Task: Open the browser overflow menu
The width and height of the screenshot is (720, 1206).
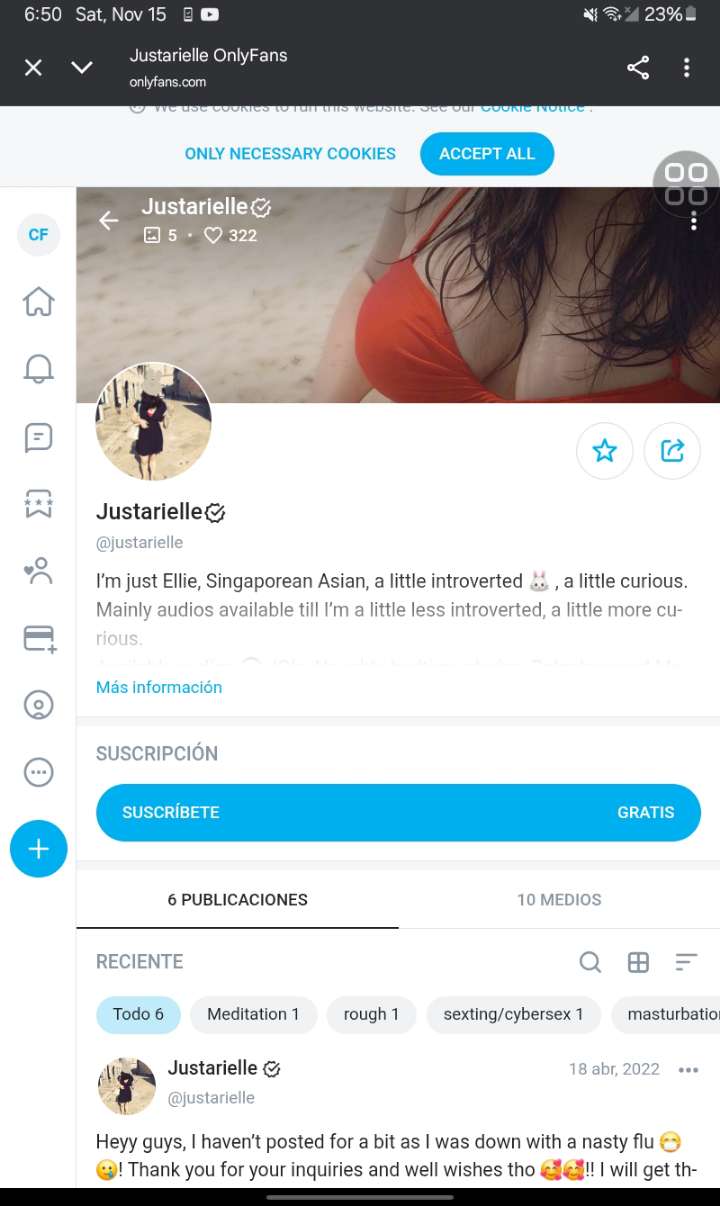Action: [686, 67]
